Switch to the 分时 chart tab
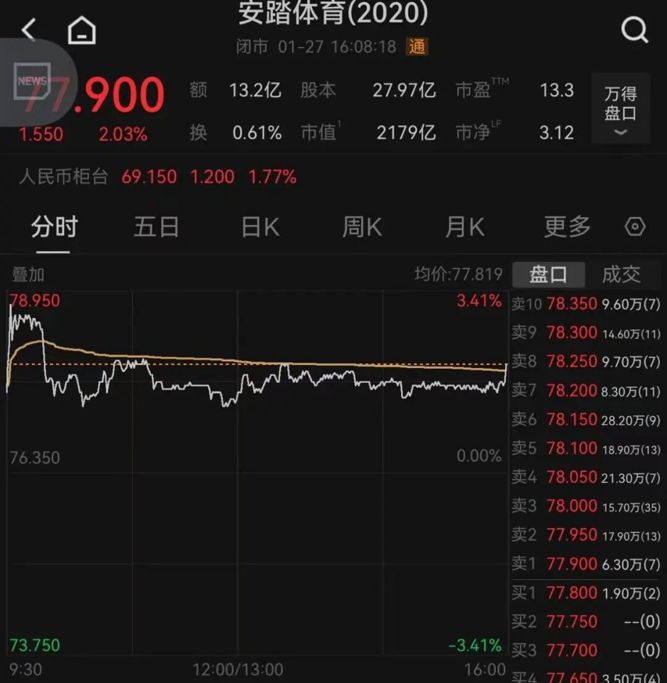The width and height of the screenshot is (667, 683). point(55,227)
